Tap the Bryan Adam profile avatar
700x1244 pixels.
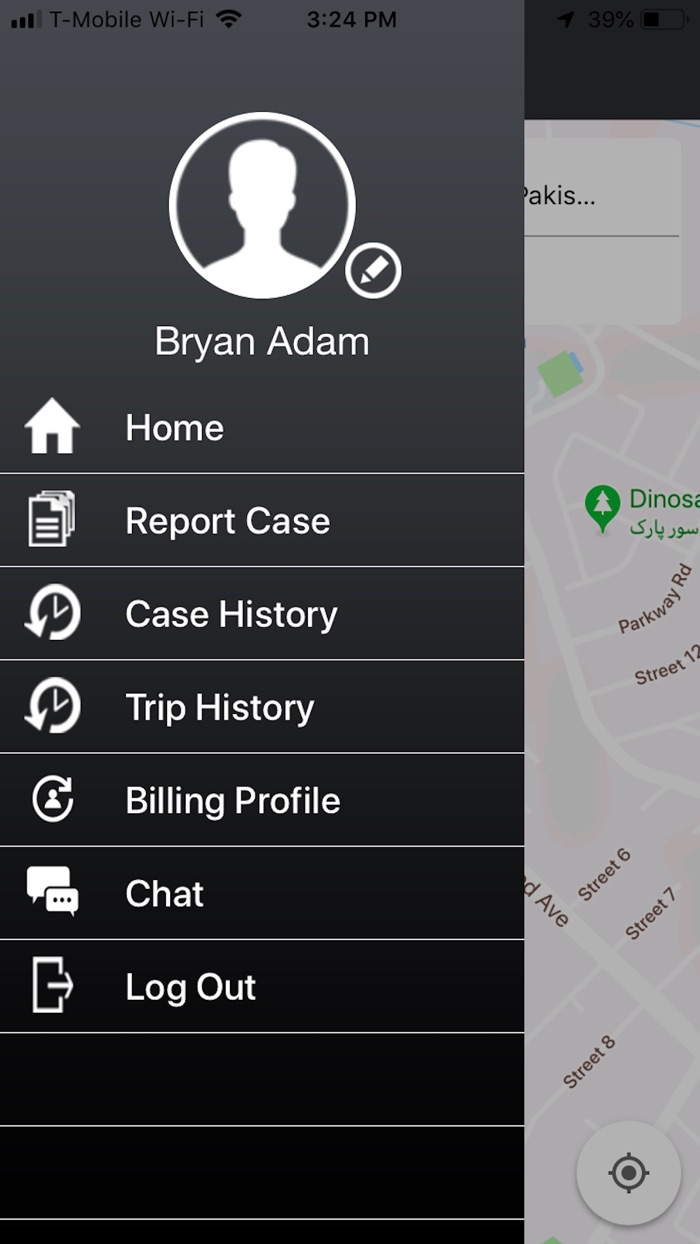[x=262, y=205]
